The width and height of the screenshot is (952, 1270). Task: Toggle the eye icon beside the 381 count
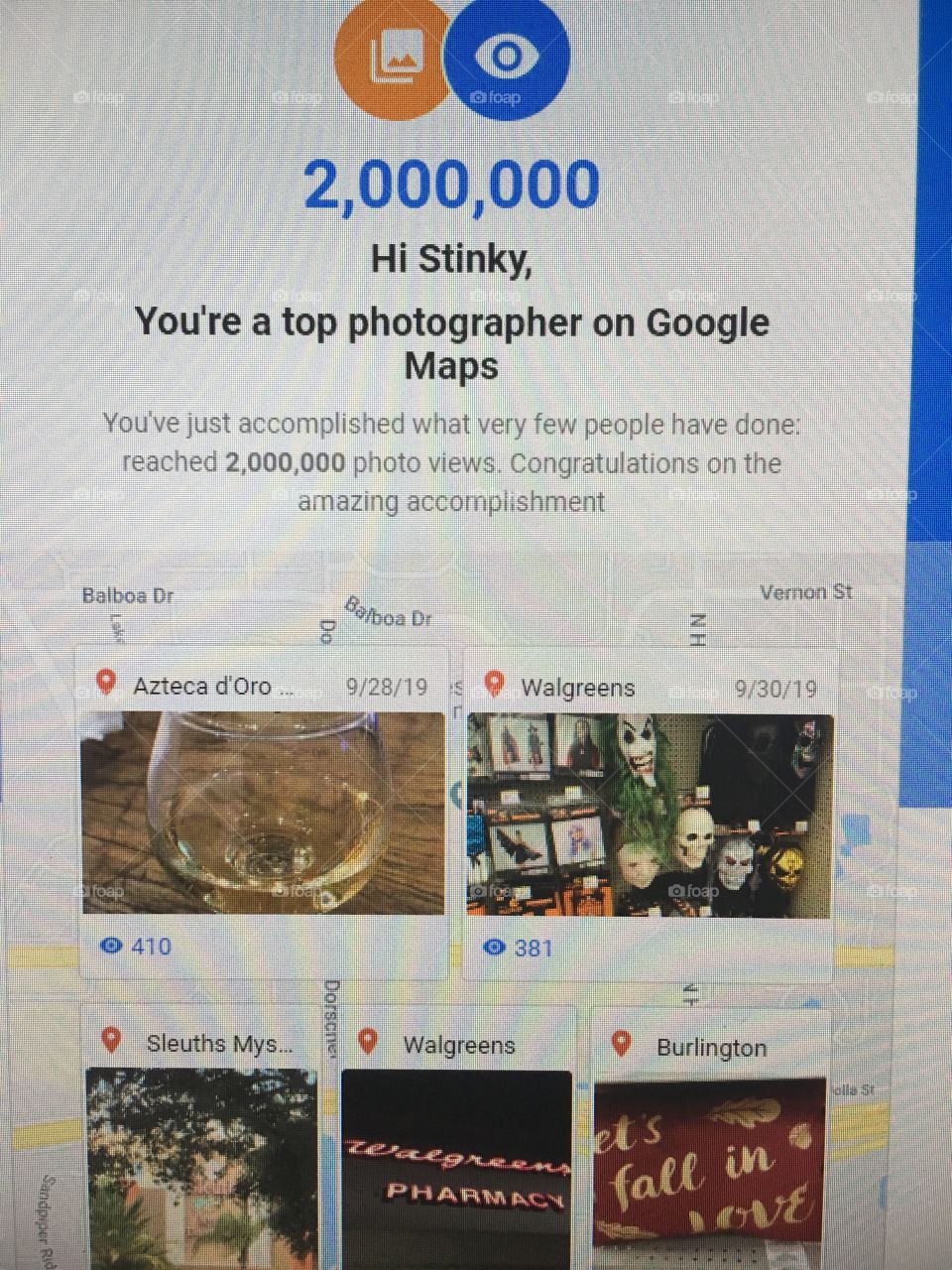493,949
